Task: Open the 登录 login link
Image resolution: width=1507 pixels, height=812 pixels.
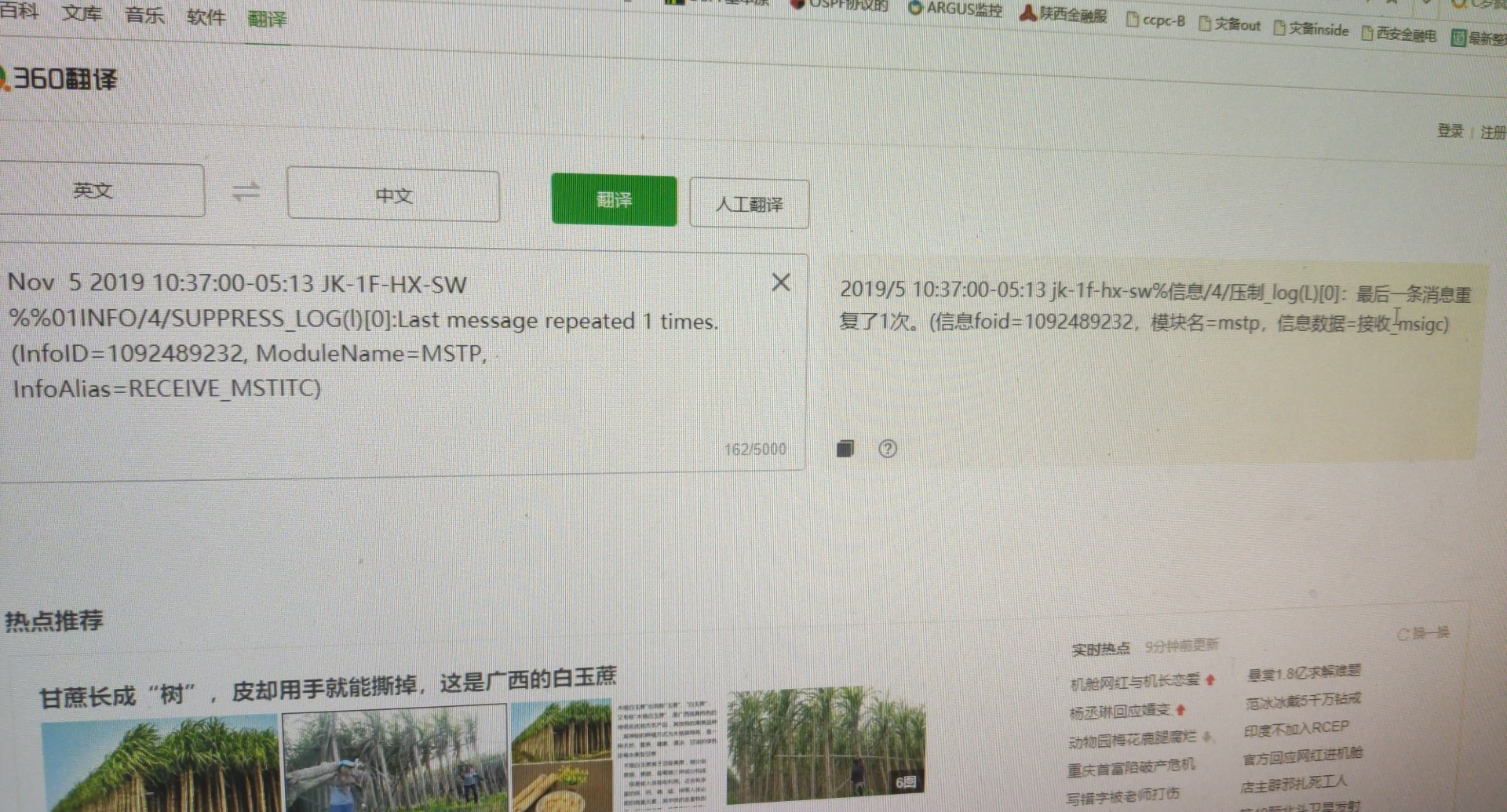Action: coord(1450,131)
